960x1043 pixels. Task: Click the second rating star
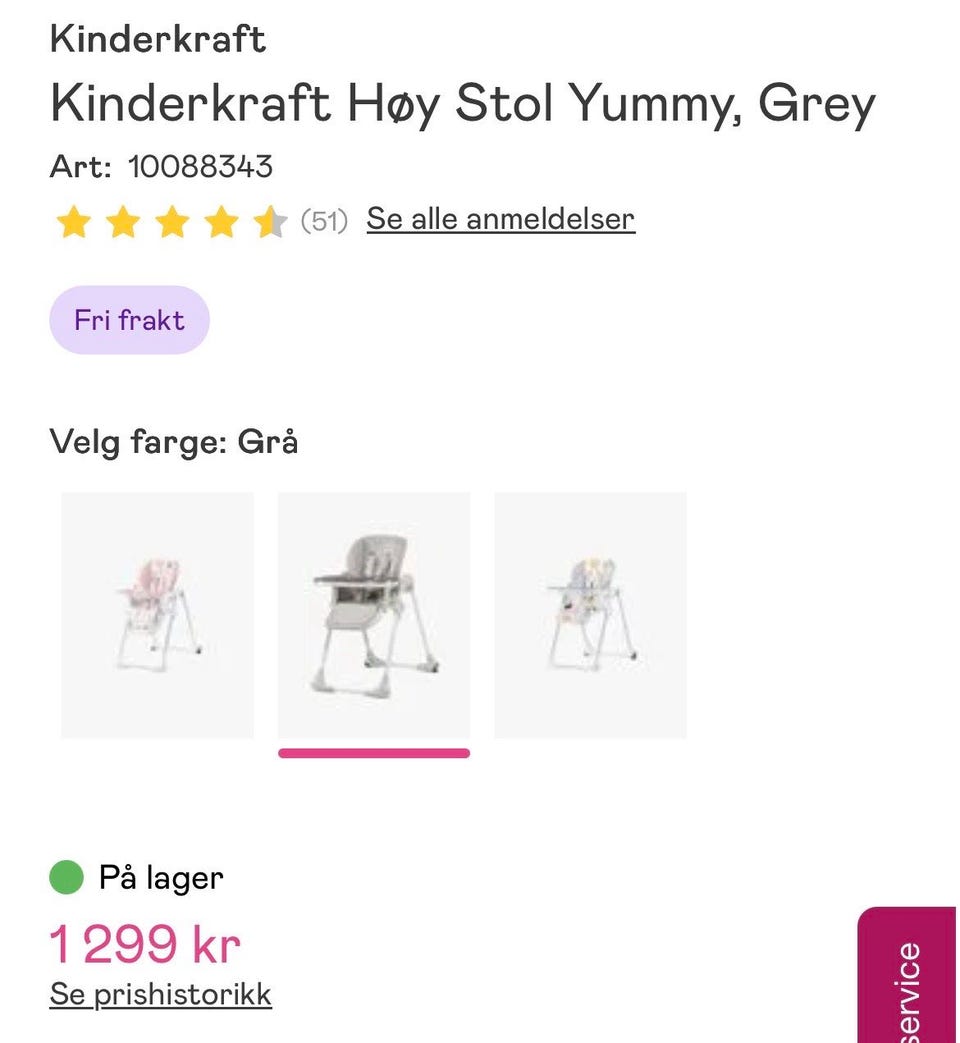(x=124, y=221)
